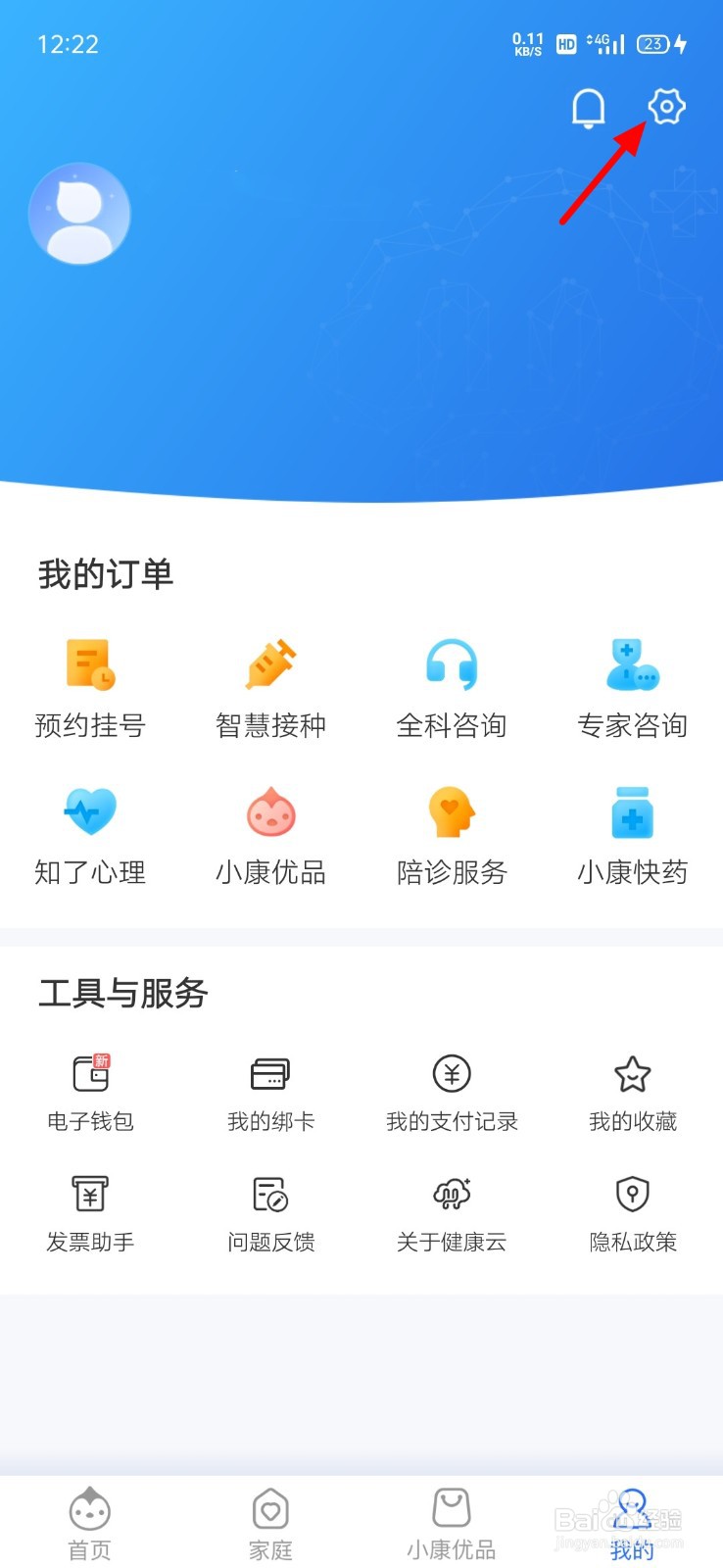This screenshot has height=1568, width=723.
Task: View 专家咨询 orders
Action: pos(633,688)
